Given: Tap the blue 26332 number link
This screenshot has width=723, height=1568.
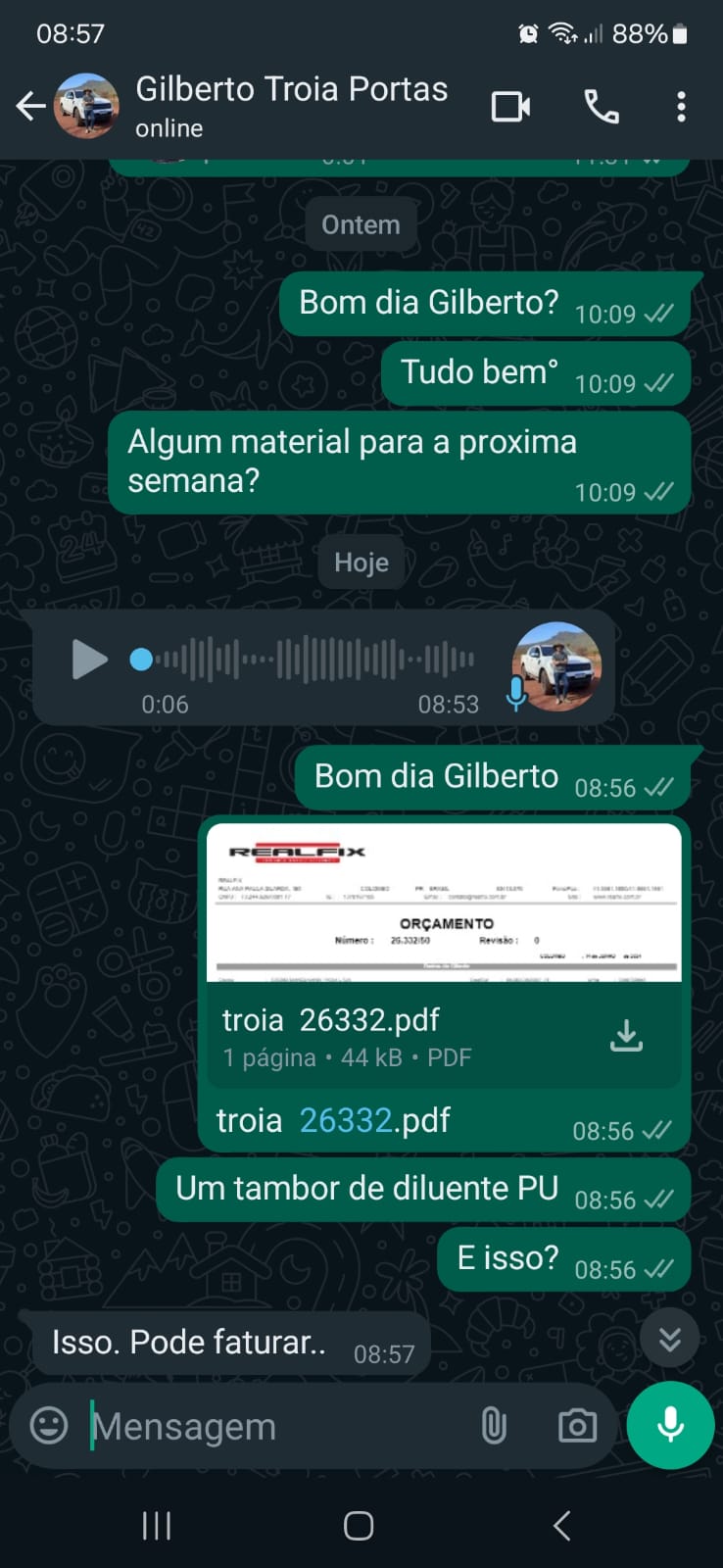Looking at the screenshot, I should click(x=346, y=1120).
